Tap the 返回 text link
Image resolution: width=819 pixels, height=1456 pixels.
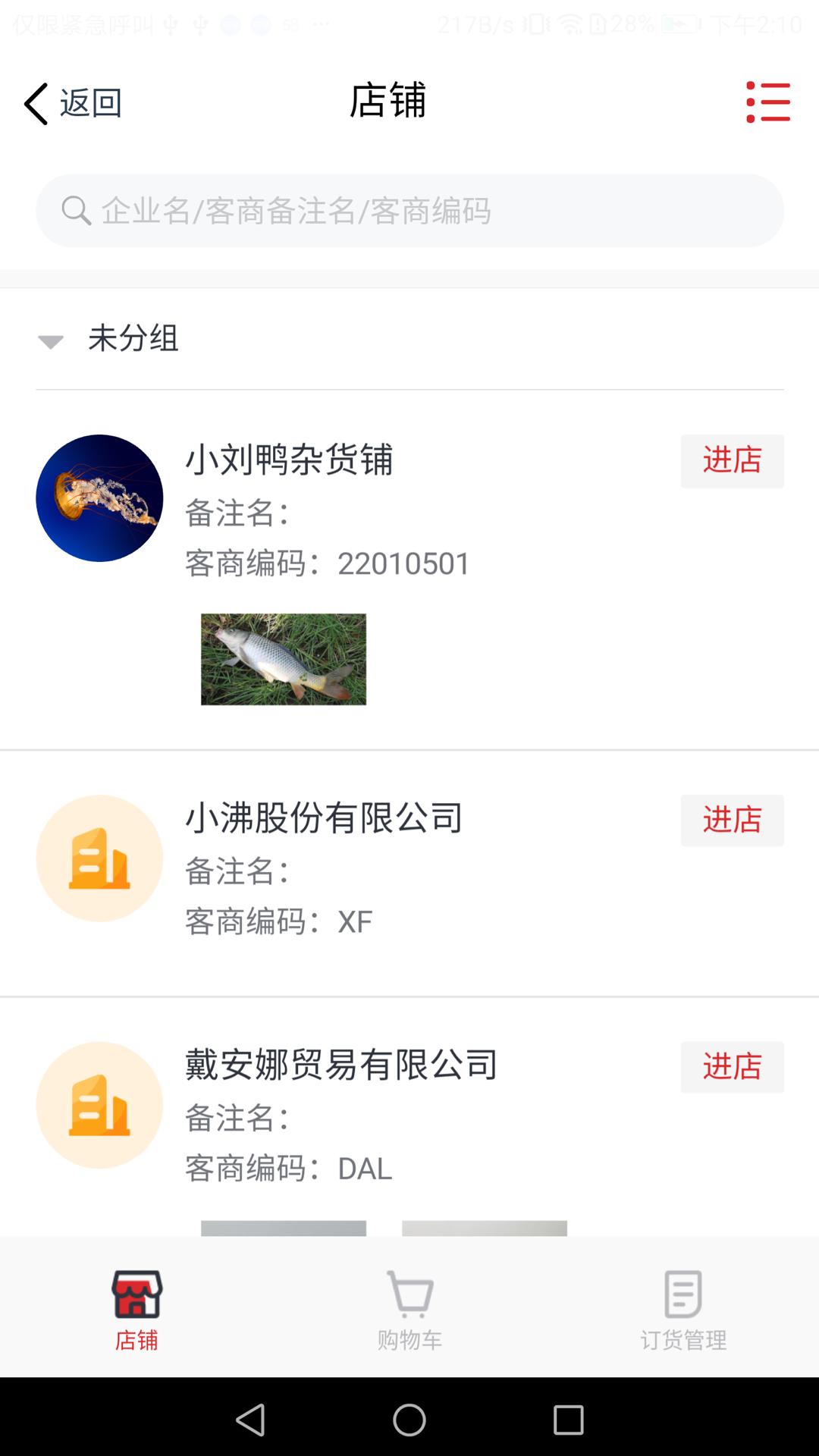[x=91, y=102]
